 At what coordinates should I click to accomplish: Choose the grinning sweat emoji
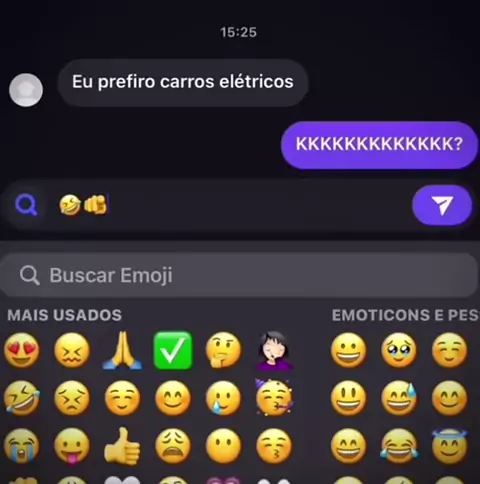(399, 398)
